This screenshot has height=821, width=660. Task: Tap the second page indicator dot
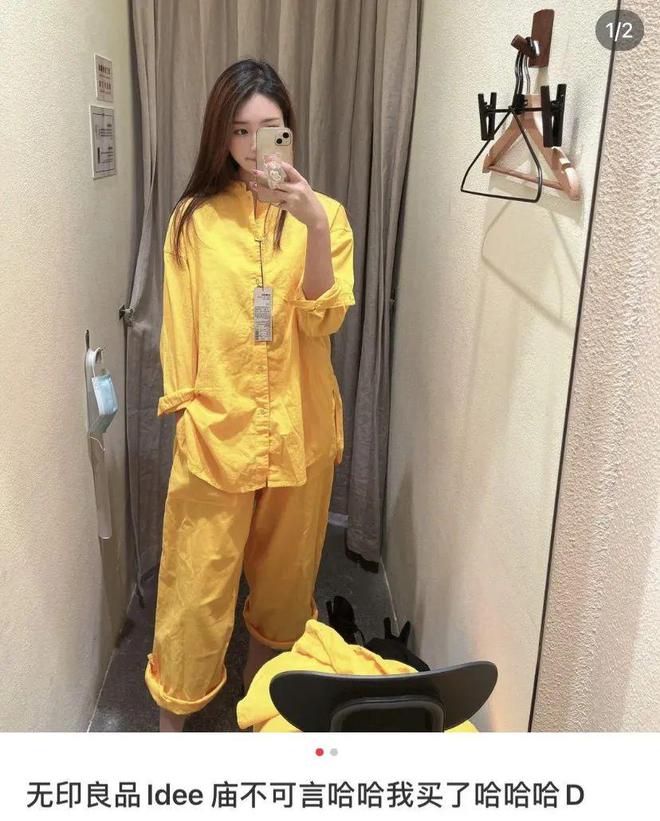click(x=334, y=752)
